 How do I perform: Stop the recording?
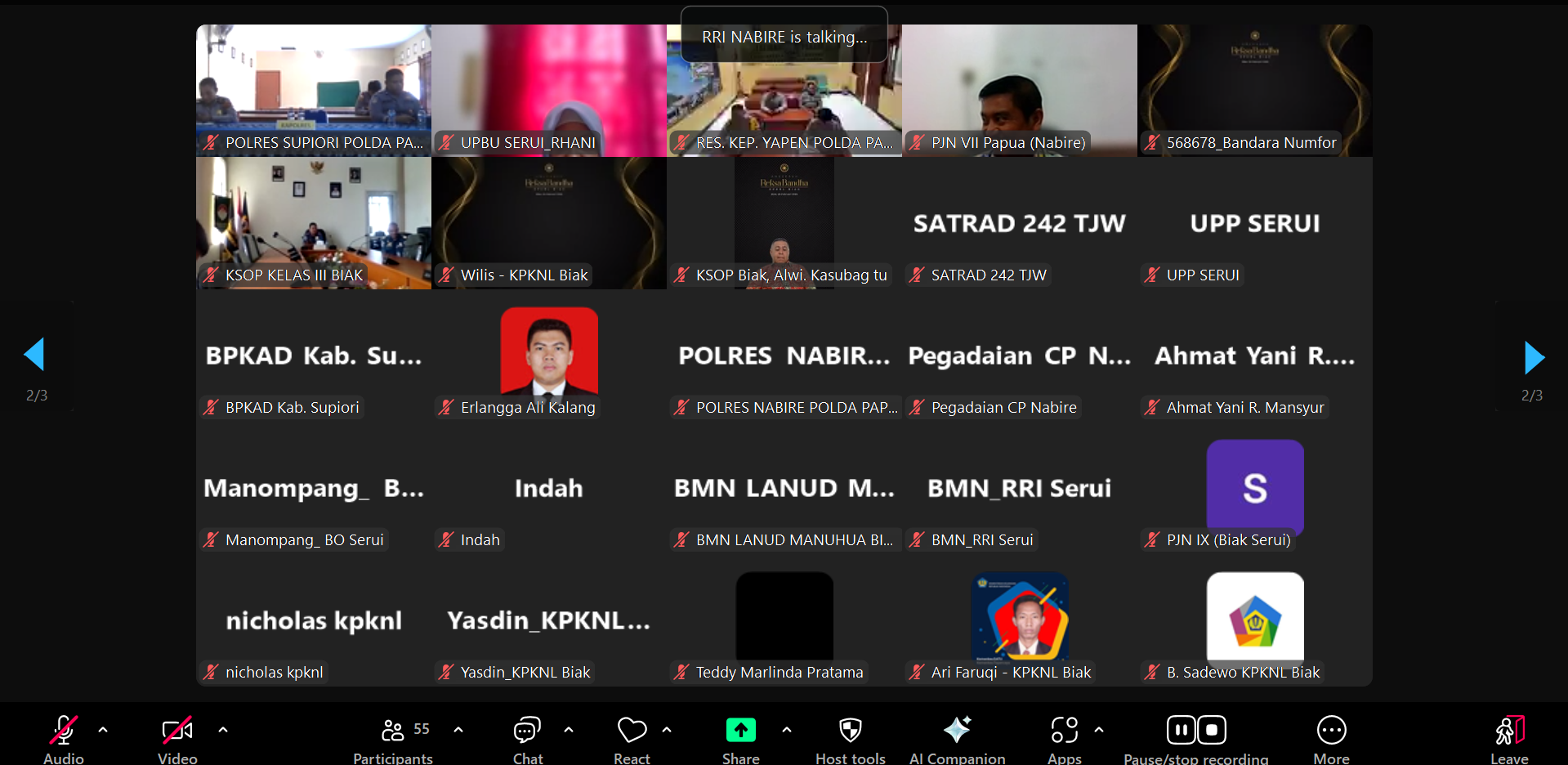(x=1212, y=730)
